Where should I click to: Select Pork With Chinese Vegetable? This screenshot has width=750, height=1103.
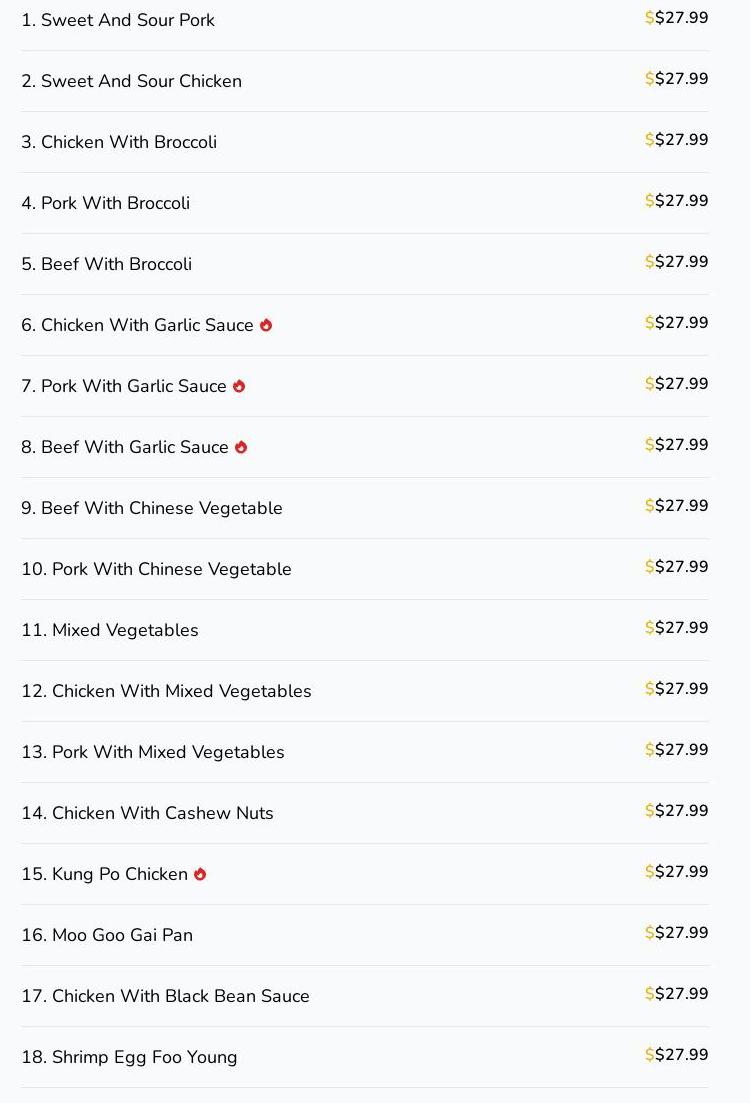[x=156, y=569]
